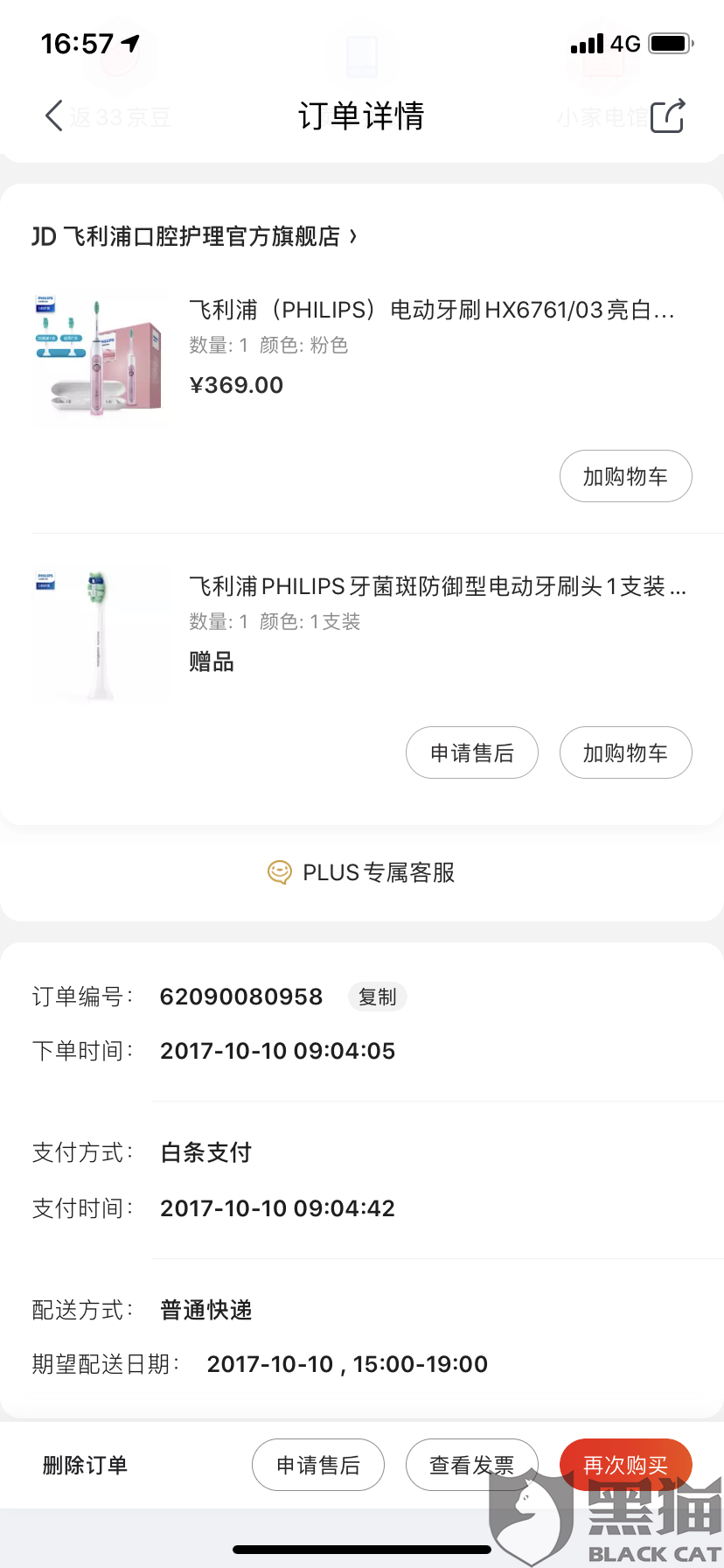Copy the order number with 复制
Screen dimensions: 724x1568
(x=378, y=997)
